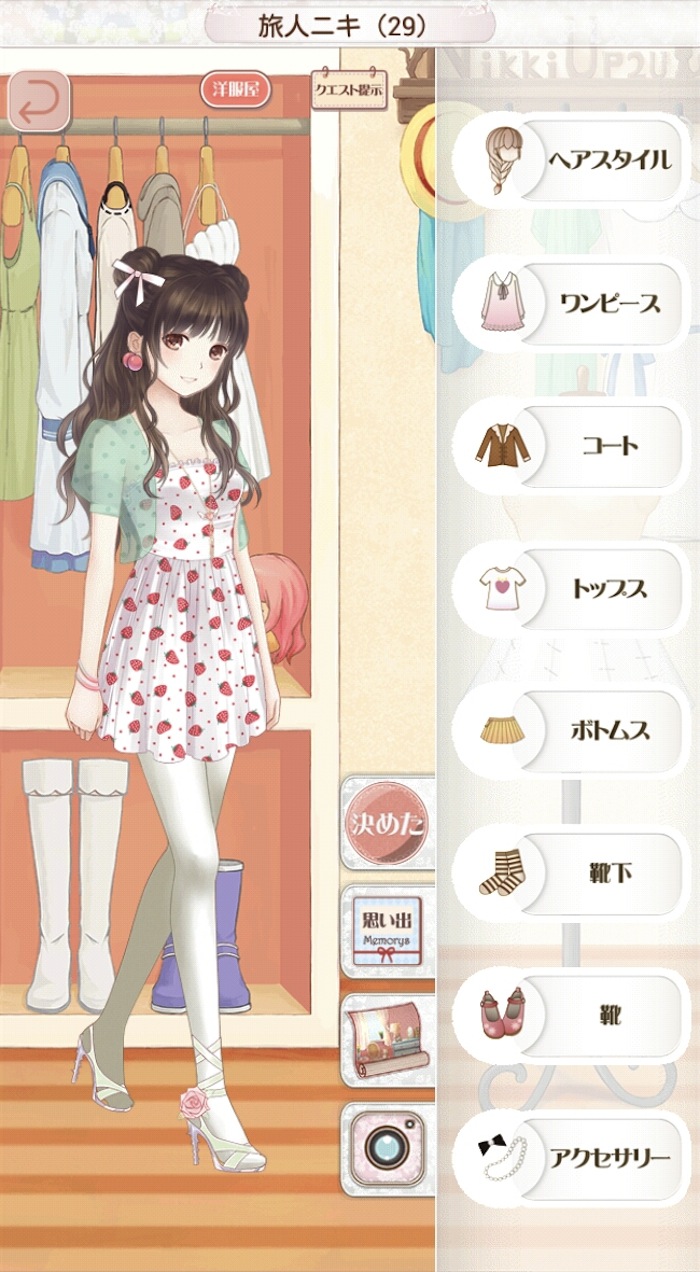Open the コート coat category
Screen dimensions: 700x1272
pos(570,446)
